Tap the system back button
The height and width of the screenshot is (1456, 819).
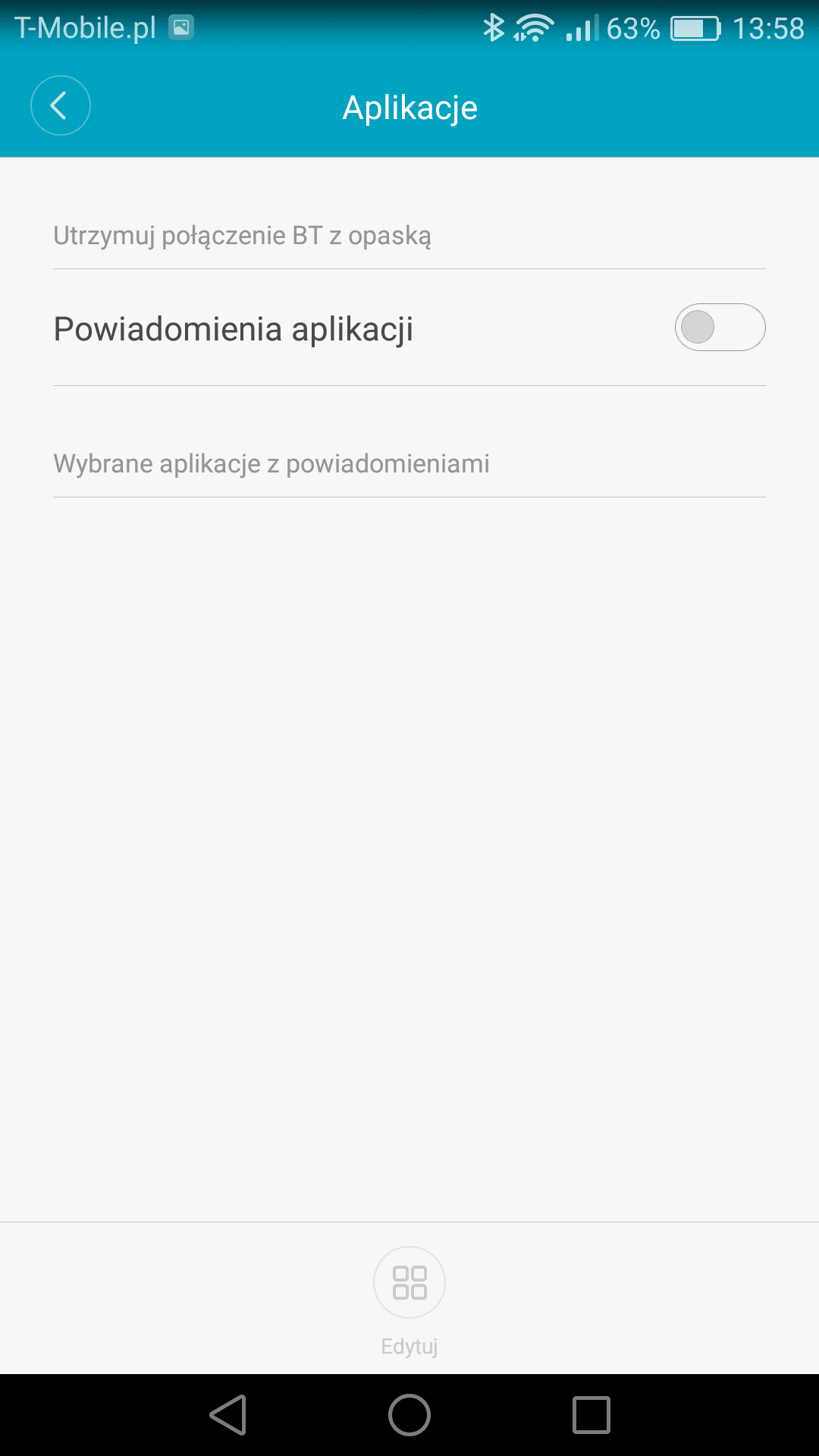228,1415
